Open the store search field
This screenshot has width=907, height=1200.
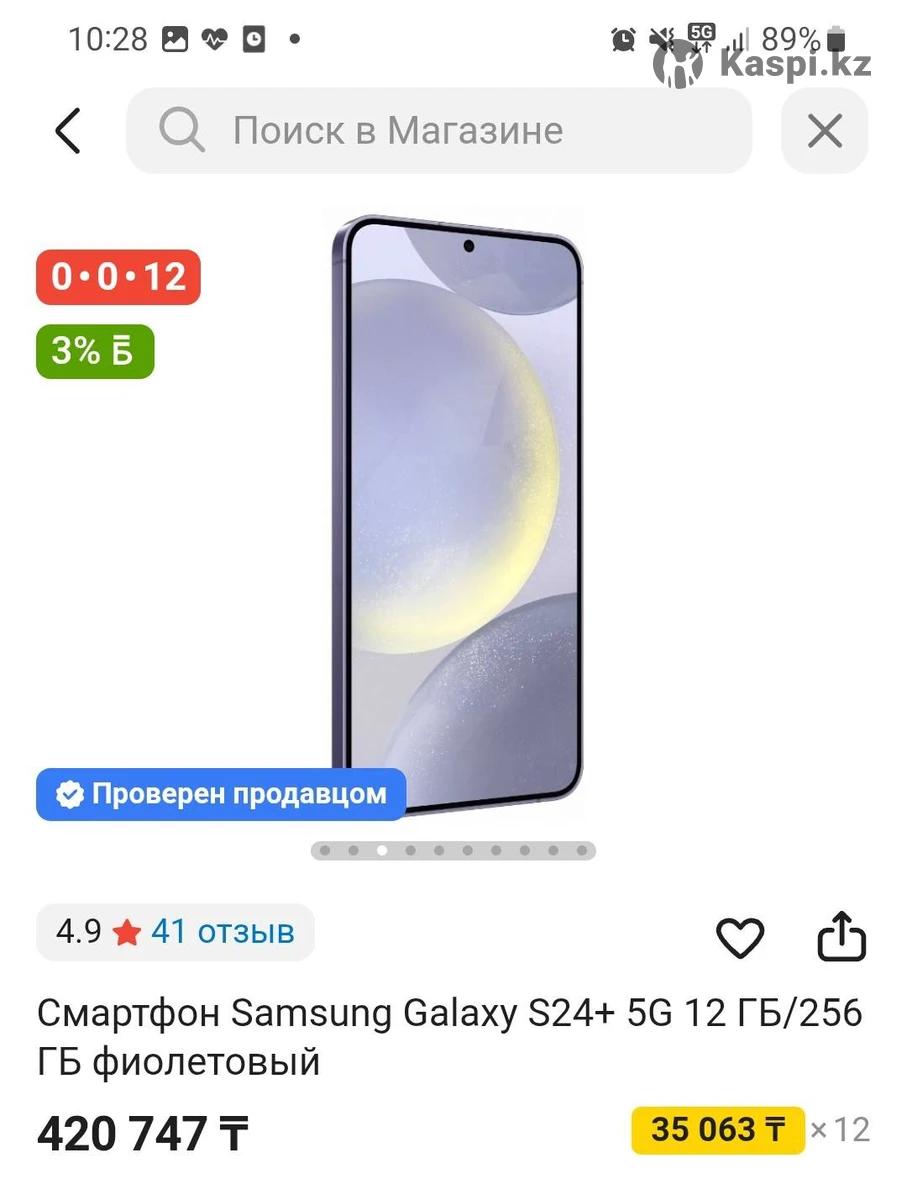click(438, 131)
